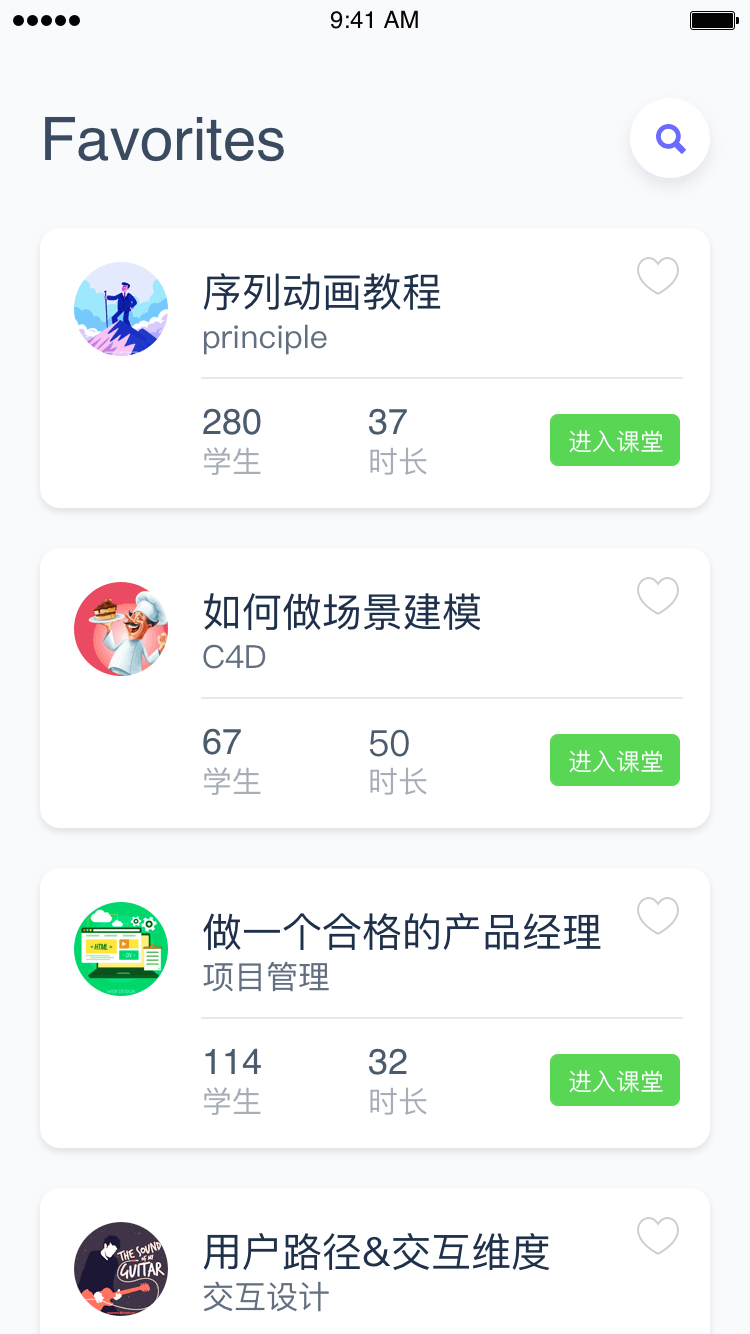Image resolution: width=750 pixels, height=1334 pixels.
Task: Click the magnifying glass inside the white circle
Action: (x=669, y=138)
